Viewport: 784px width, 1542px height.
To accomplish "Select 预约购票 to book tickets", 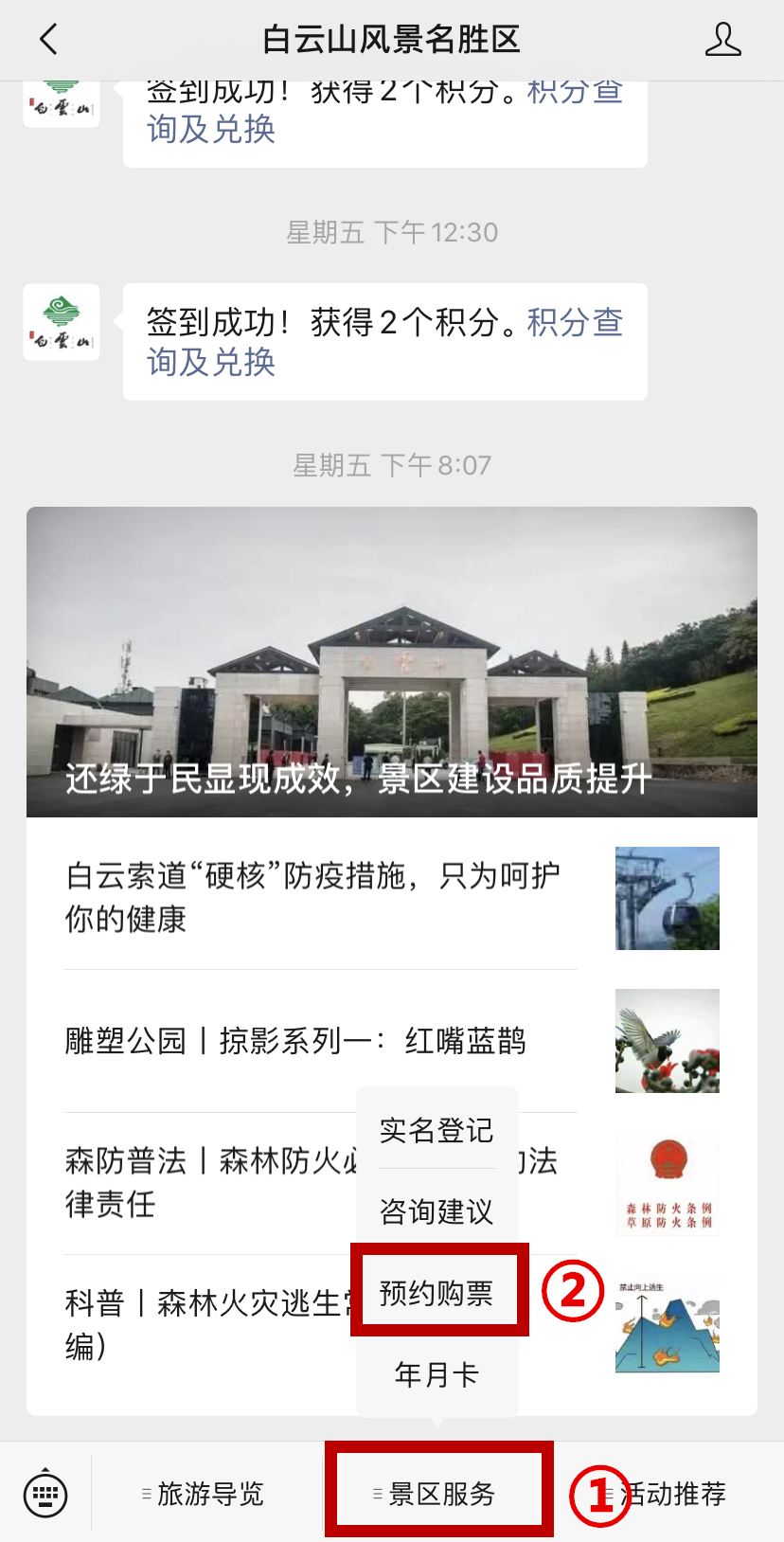I will [x=437, y=1293].
